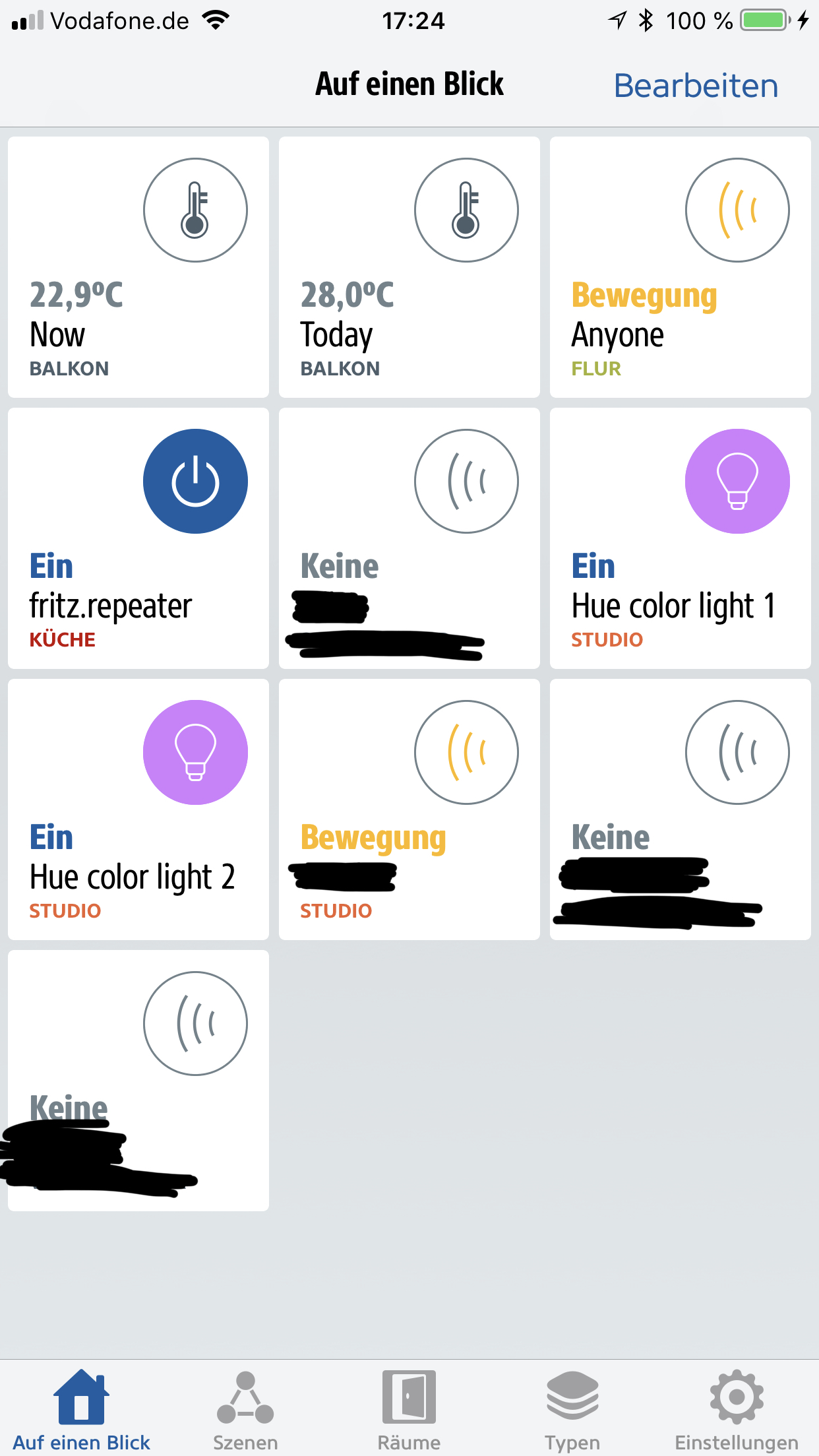Image resolution: width=819 pixels, height=1456 pixels.
Task: Toggle Hue color light 2 bulb
Action: click(x=195, y=752)
